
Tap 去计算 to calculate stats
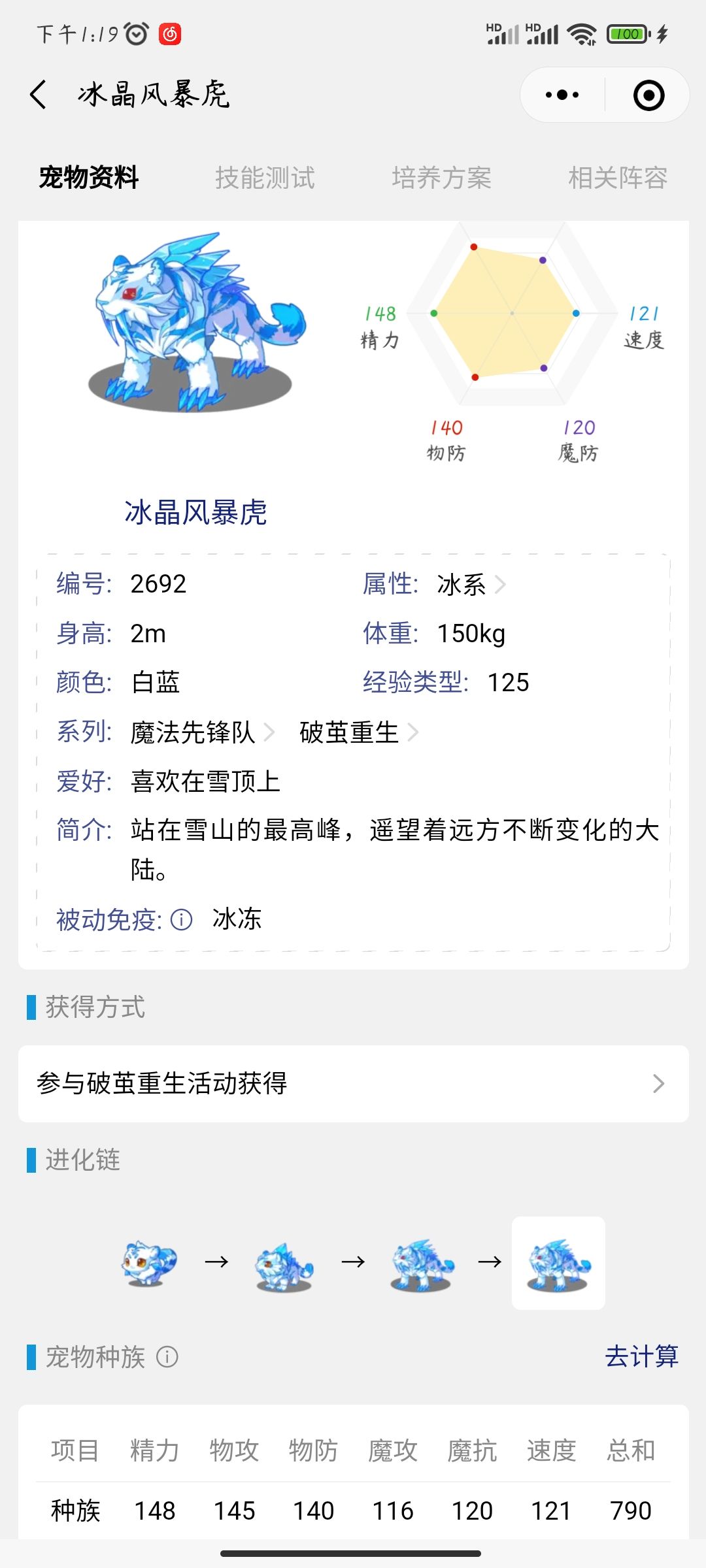click(641, 1357)
